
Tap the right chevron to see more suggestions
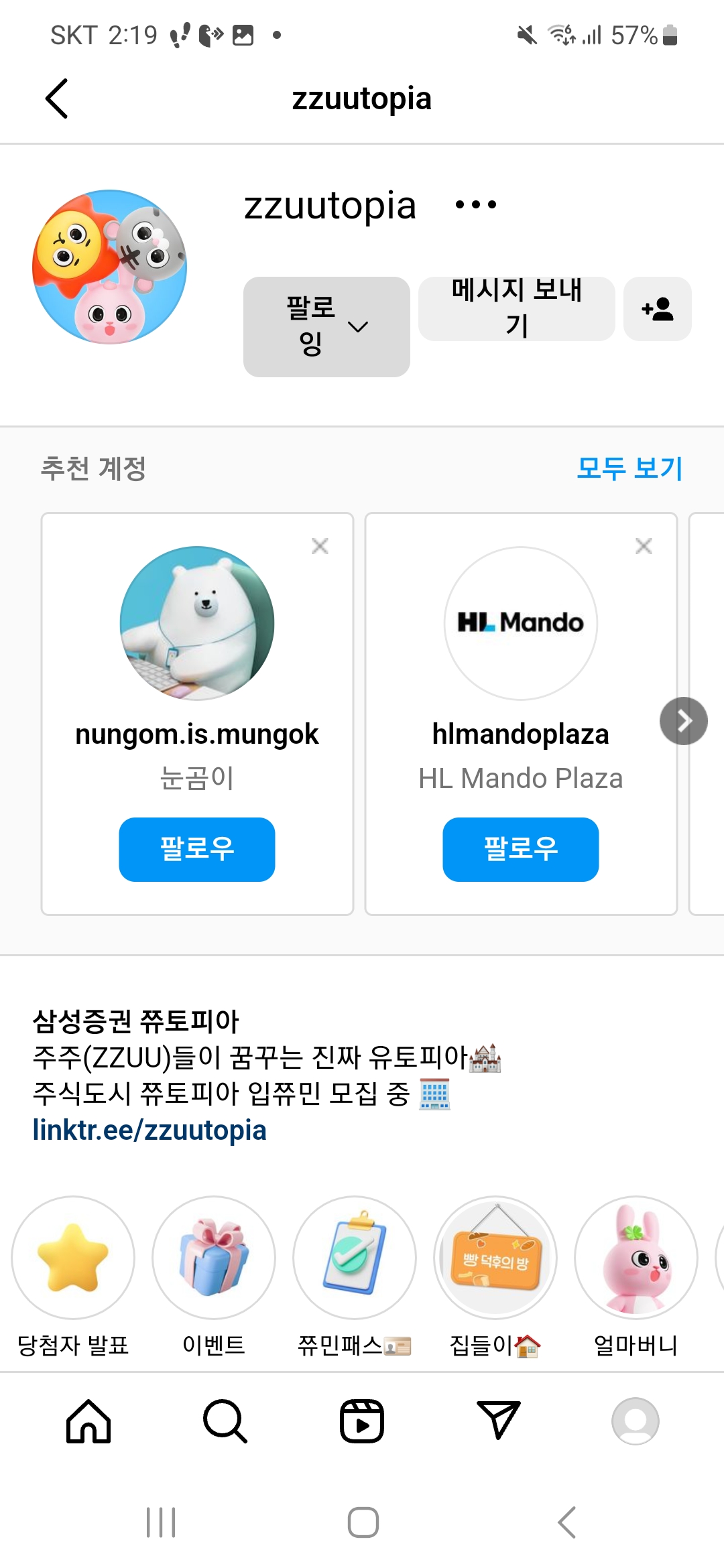[x=684, y=720]
